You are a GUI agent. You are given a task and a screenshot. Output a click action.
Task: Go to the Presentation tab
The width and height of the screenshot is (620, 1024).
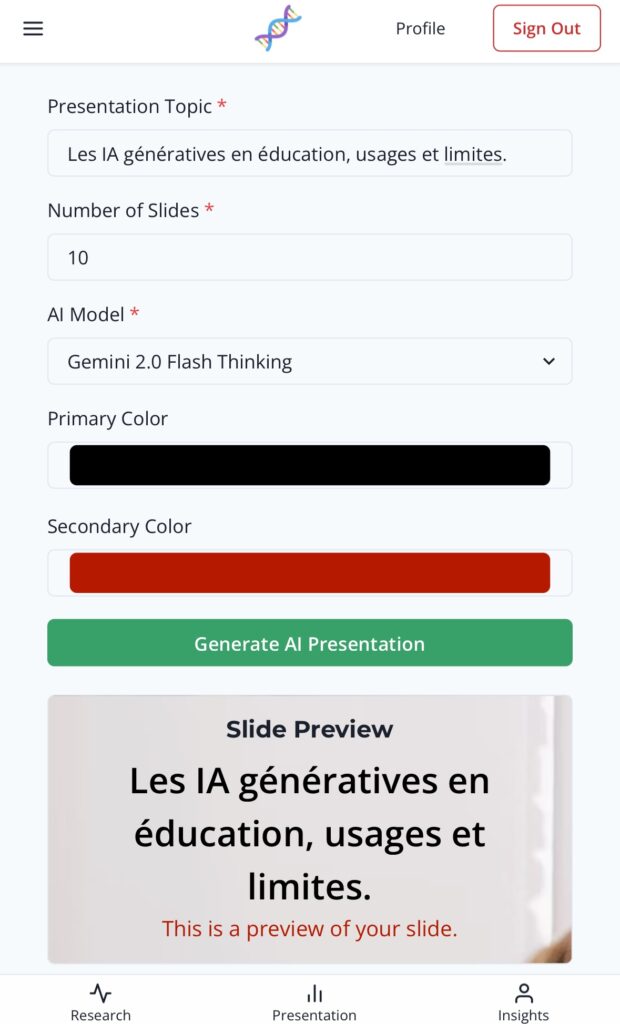pos(314,1002)
